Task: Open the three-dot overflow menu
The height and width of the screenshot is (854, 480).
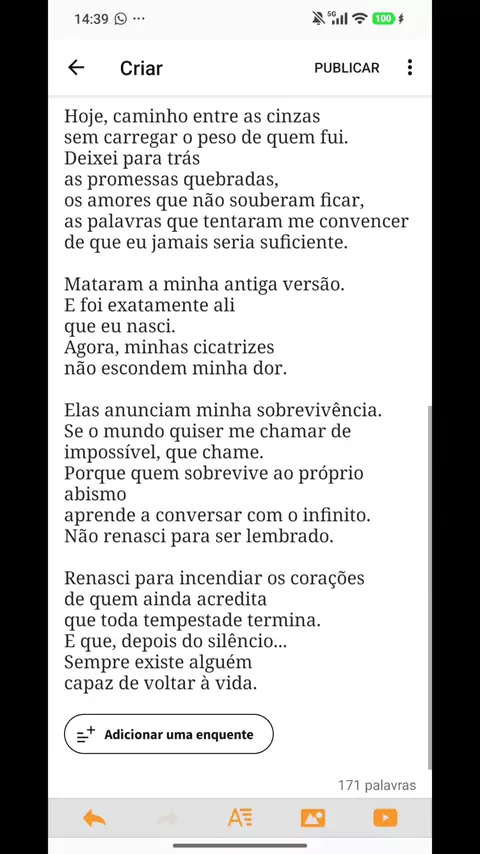Action: pyautogui.click(x=410, y=68)
